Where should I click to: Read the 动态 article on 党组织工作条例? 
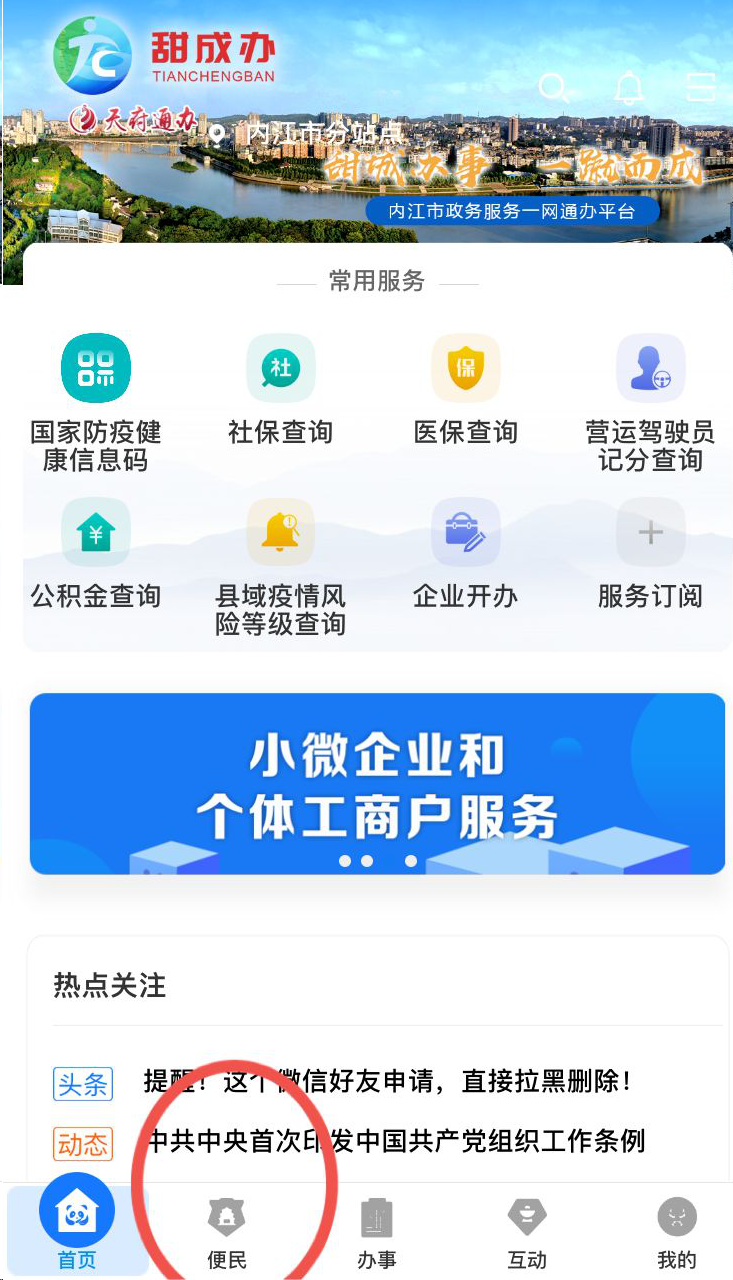click(x=396, y=1141)
